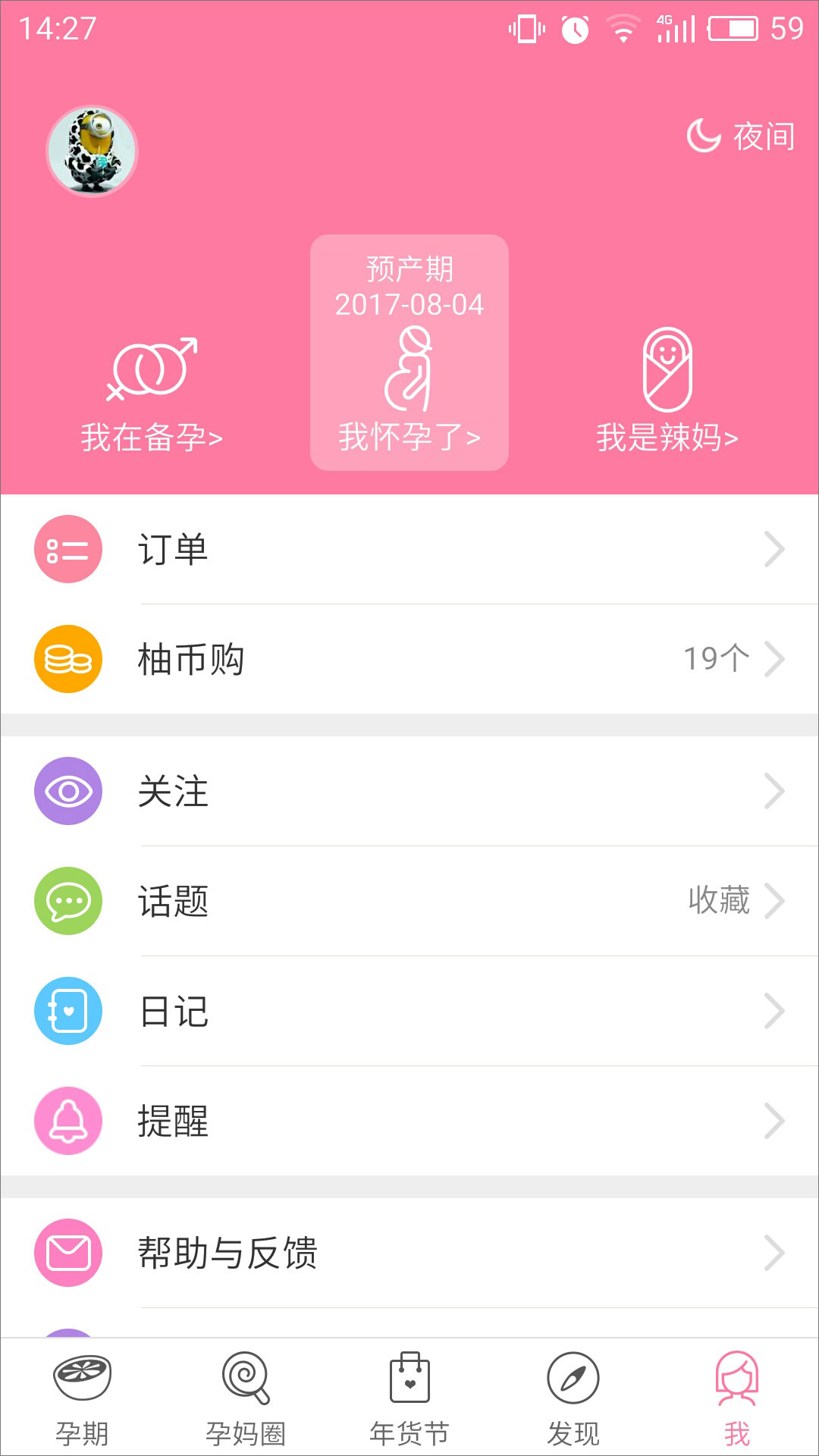Open the 提醒 row via its arrow
Image resolution: width=819 pixels, height=1456 pixels.
click(x=775, y=1122)
